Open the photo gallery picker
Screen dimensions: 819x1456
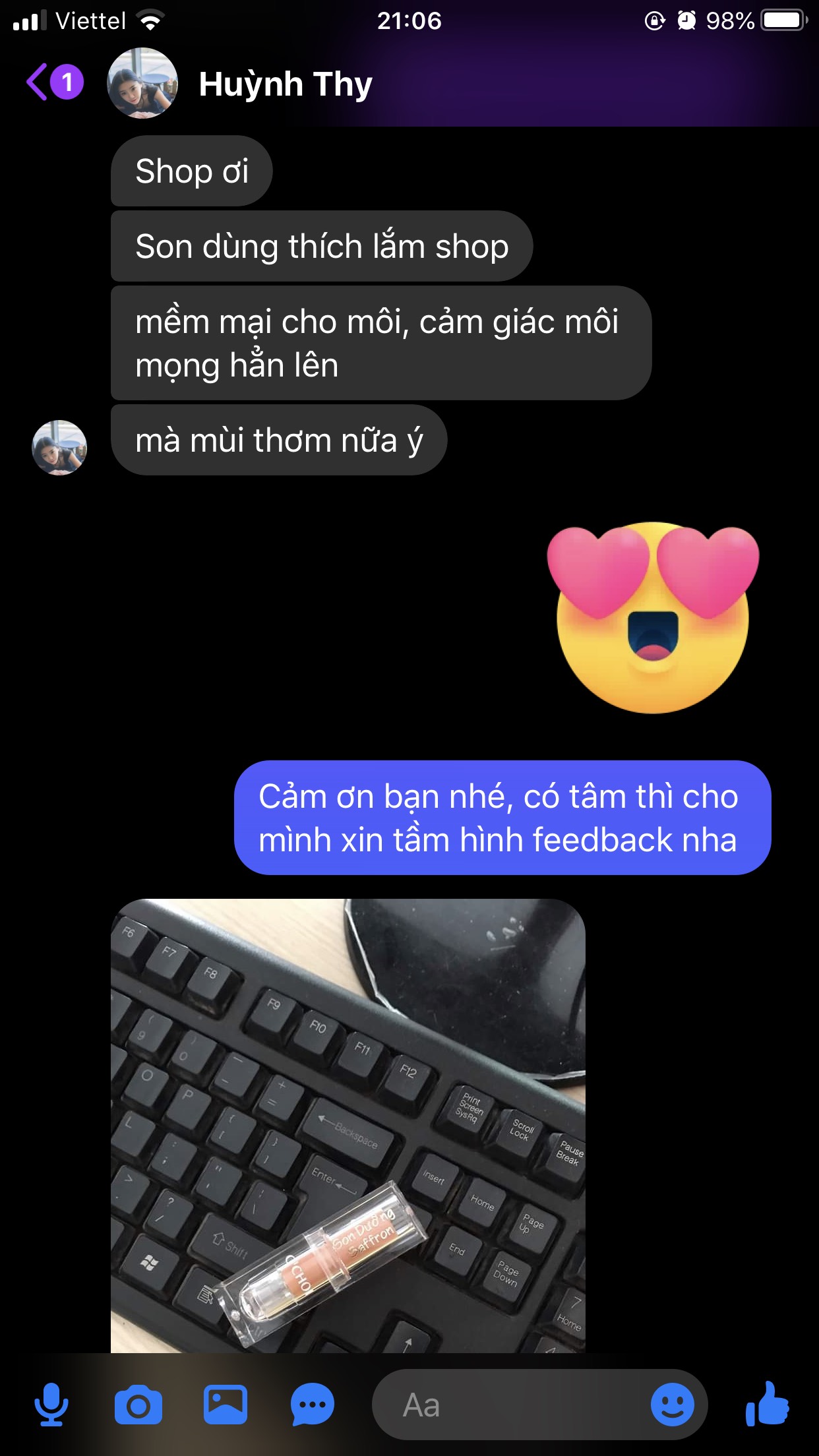coord(225,1405)
